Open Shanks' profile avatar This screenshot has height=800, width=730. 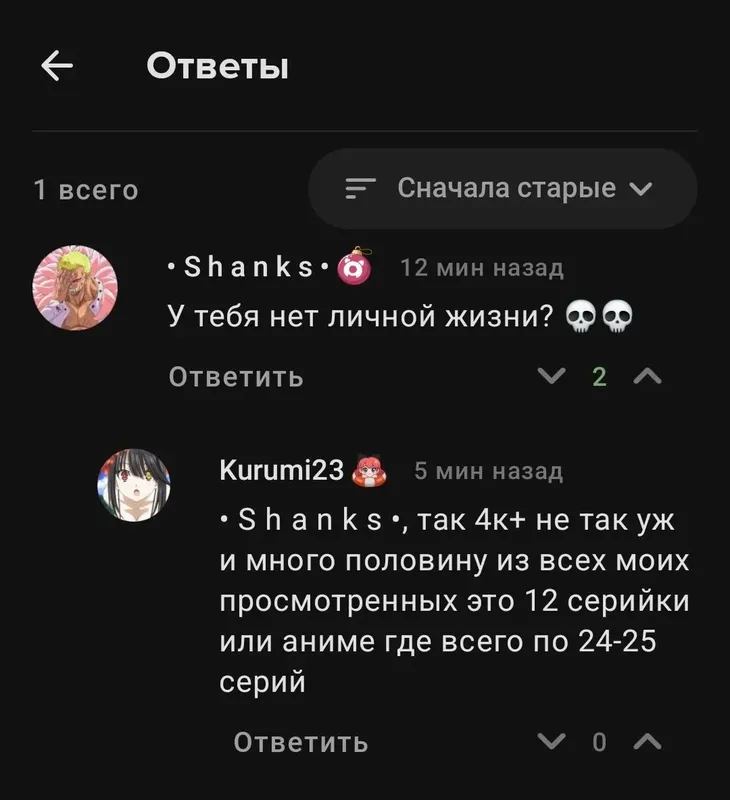[x=76, y=288]
